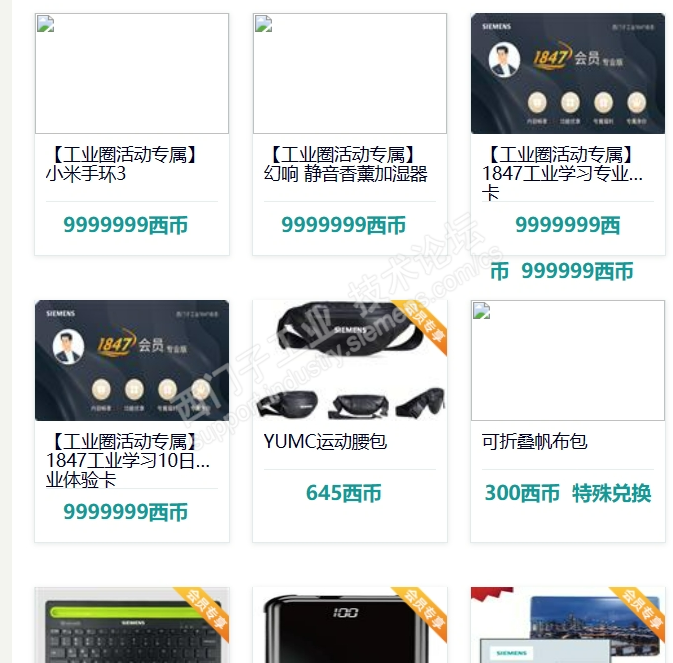The width and height of the screenshot is (673, 663).
Task: Open the keyboard product card
Action: 132,627
